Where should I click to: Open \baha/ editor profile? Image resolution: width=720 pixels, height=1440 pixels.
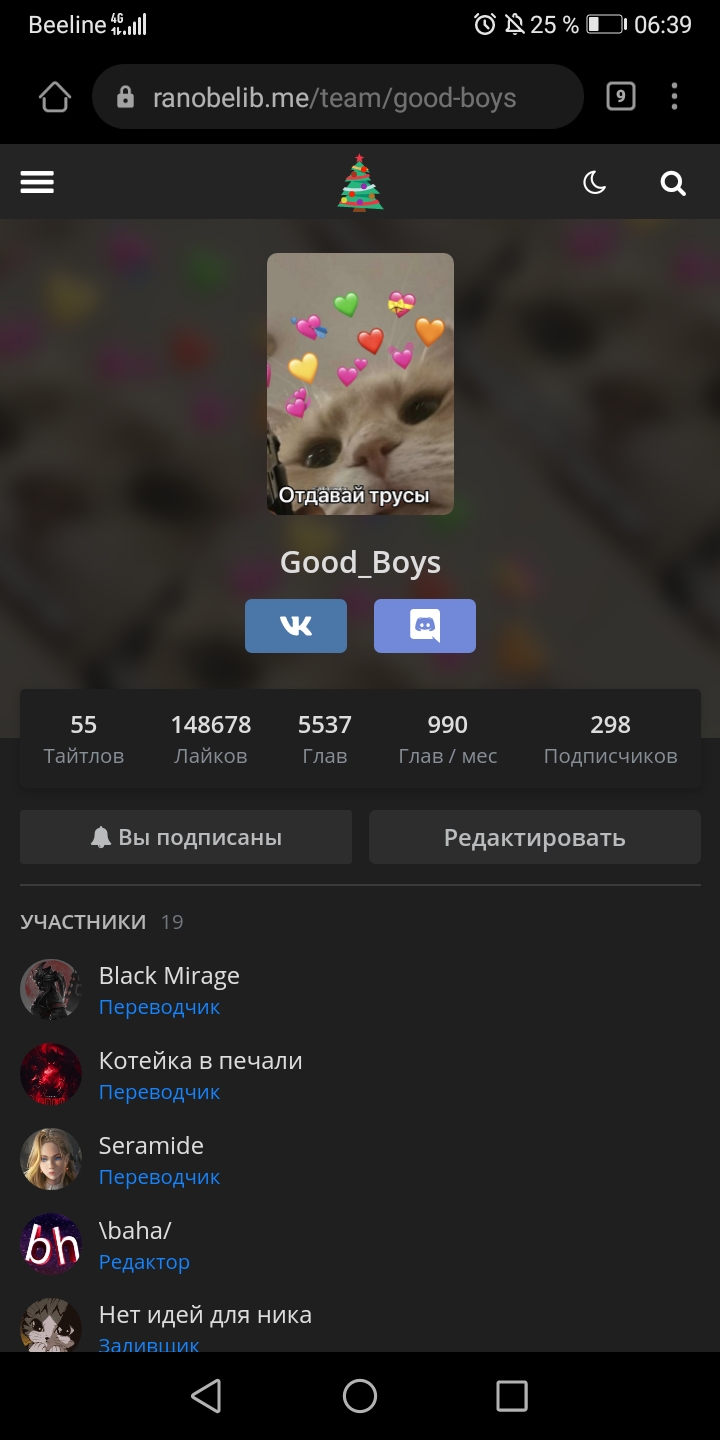[135, 1231]
